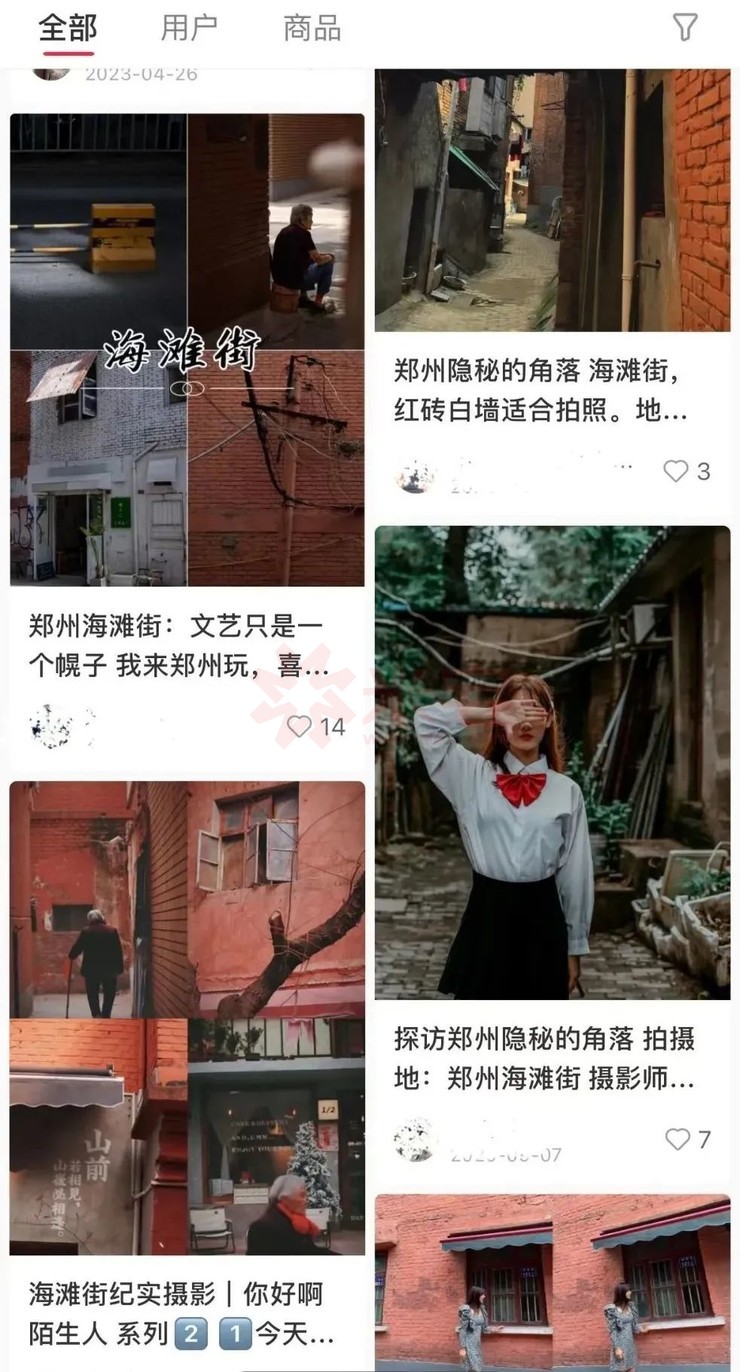Select the 全部 tab

coord(67,28)
